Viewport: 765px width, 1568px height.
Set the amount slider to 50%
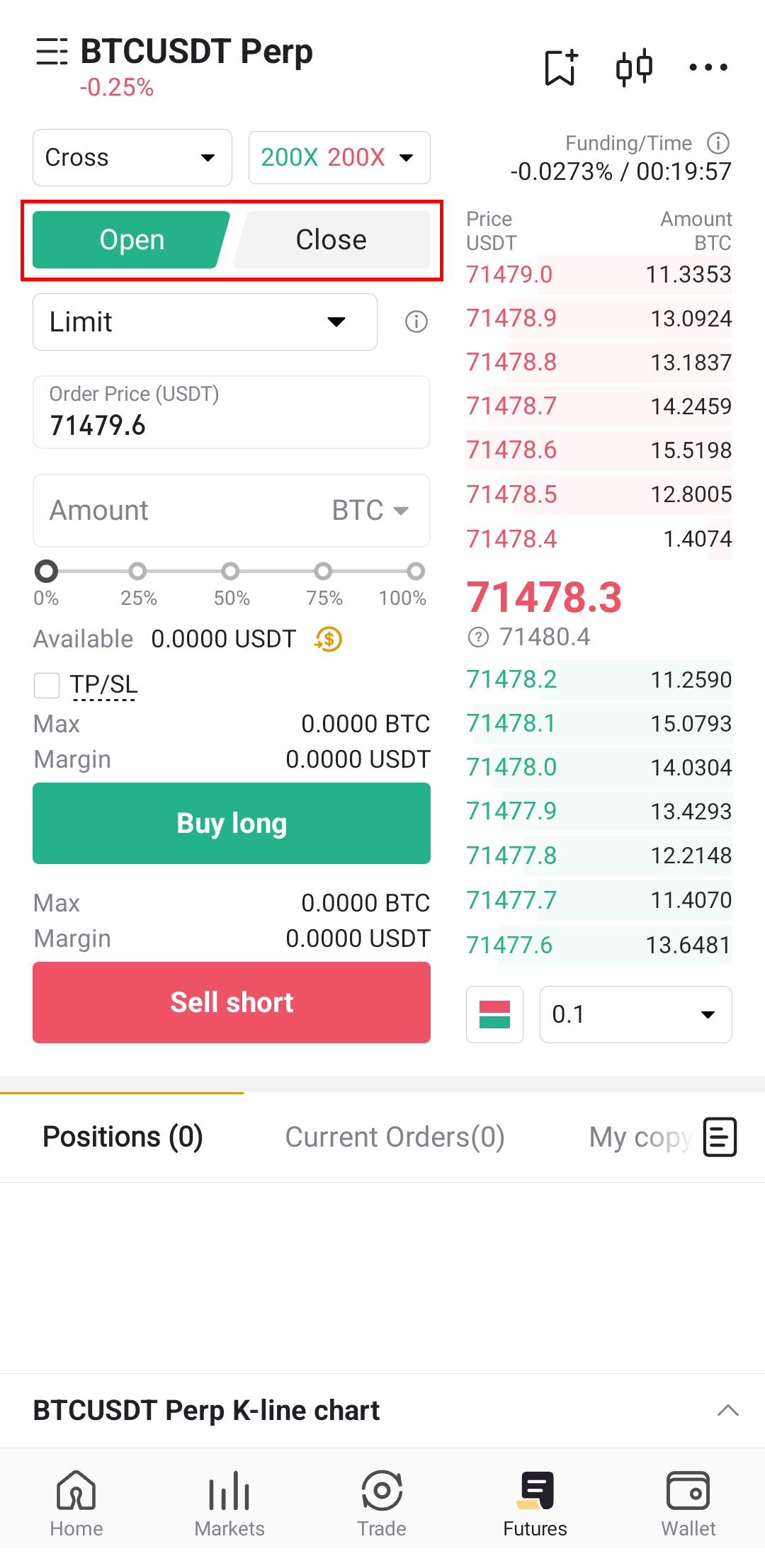pyautogui.click(x=231, y=571)
